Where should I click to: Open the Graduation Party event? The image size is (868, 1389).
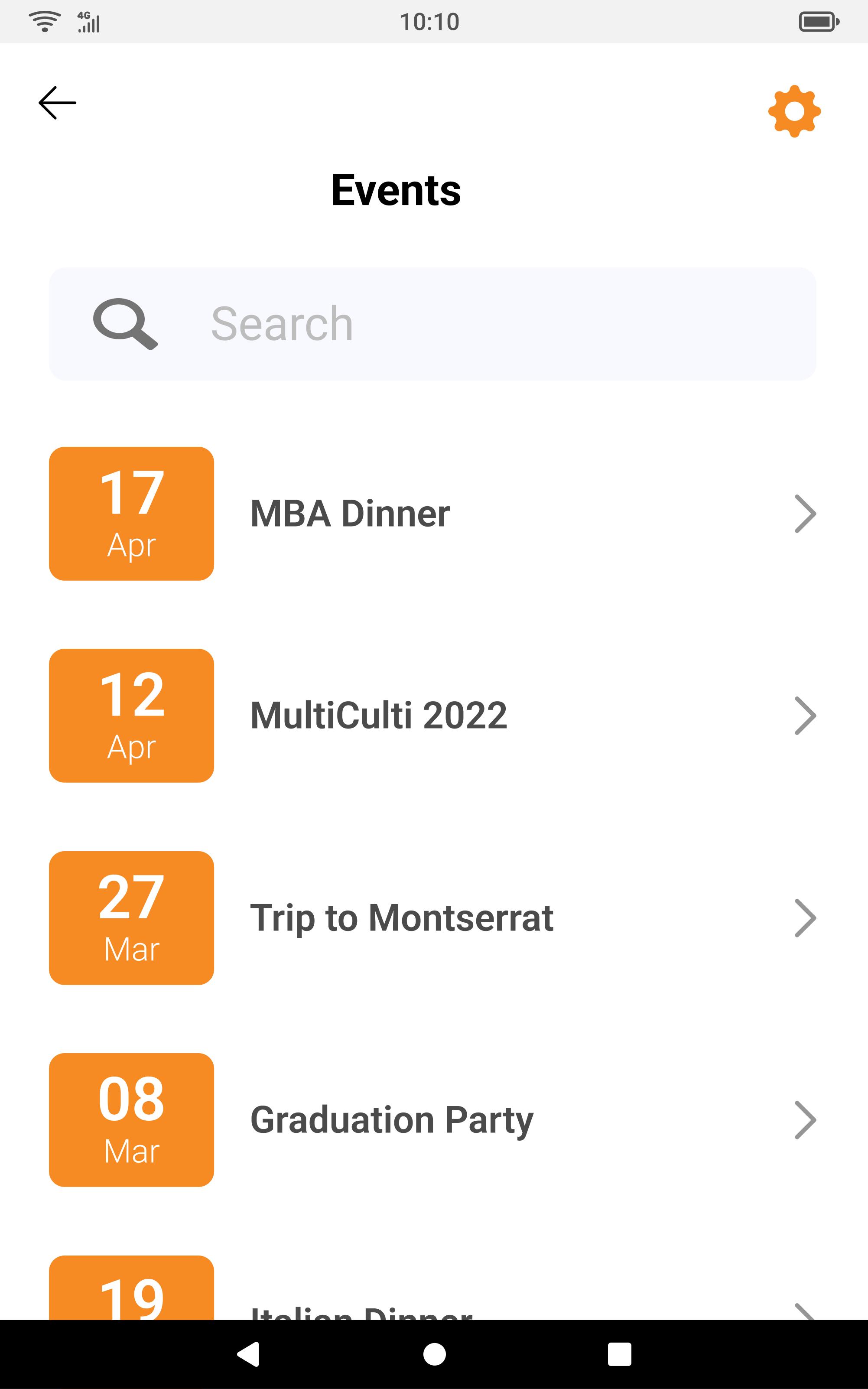432,1120
